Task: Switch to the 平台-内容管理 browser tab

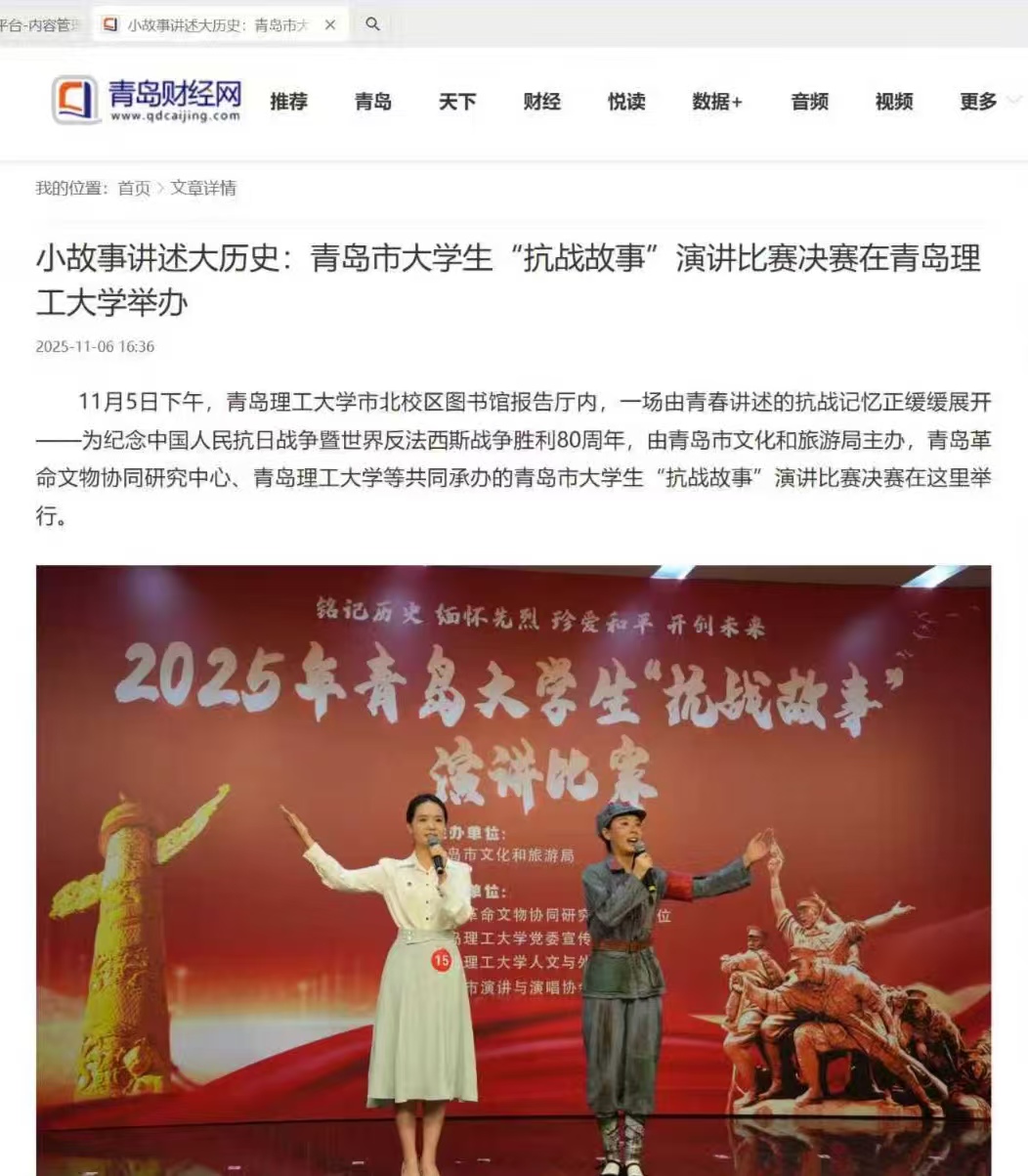Action: [41, 25]
